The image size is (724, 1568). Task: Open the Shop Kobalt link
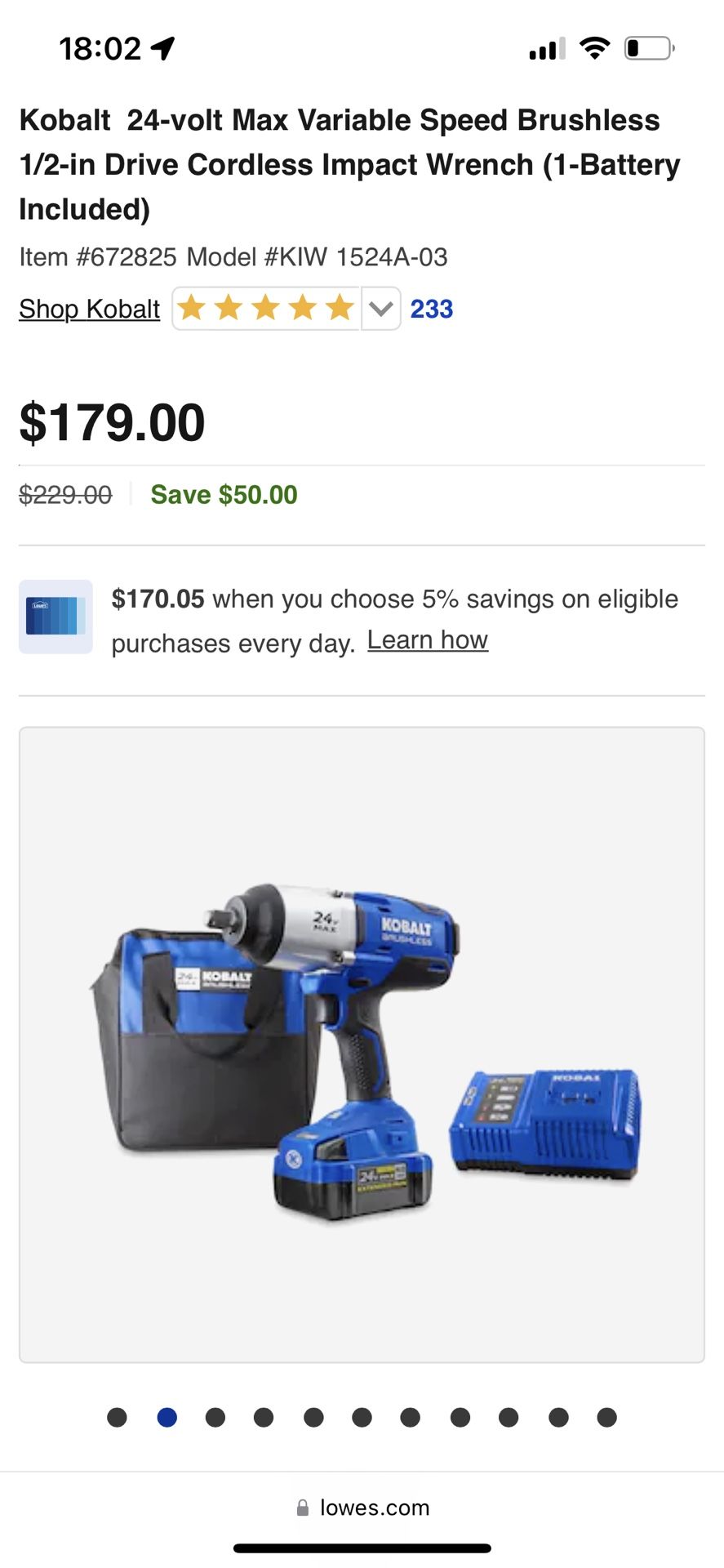(90, 309)
